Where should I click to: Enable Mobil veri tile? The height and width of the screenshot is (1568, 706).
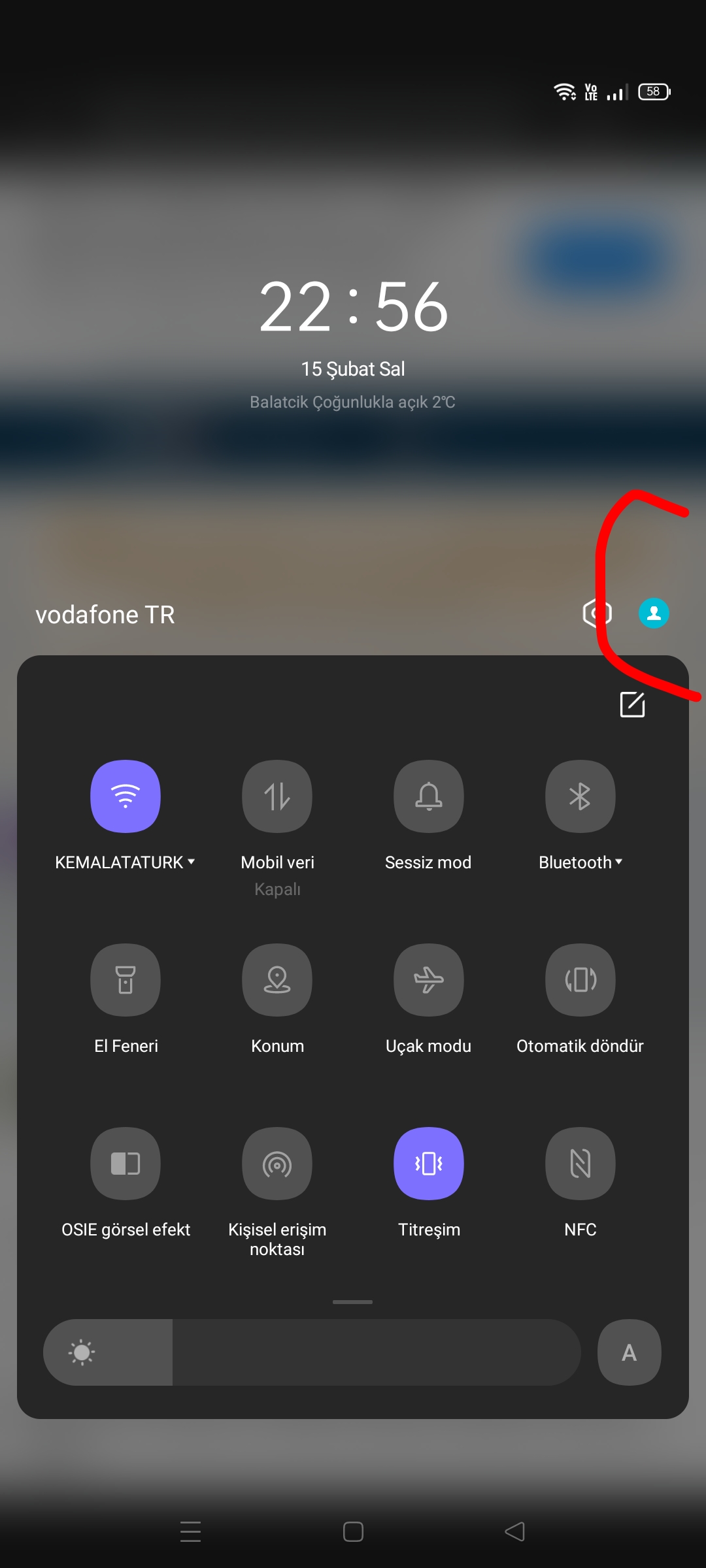tap(277, 796)
